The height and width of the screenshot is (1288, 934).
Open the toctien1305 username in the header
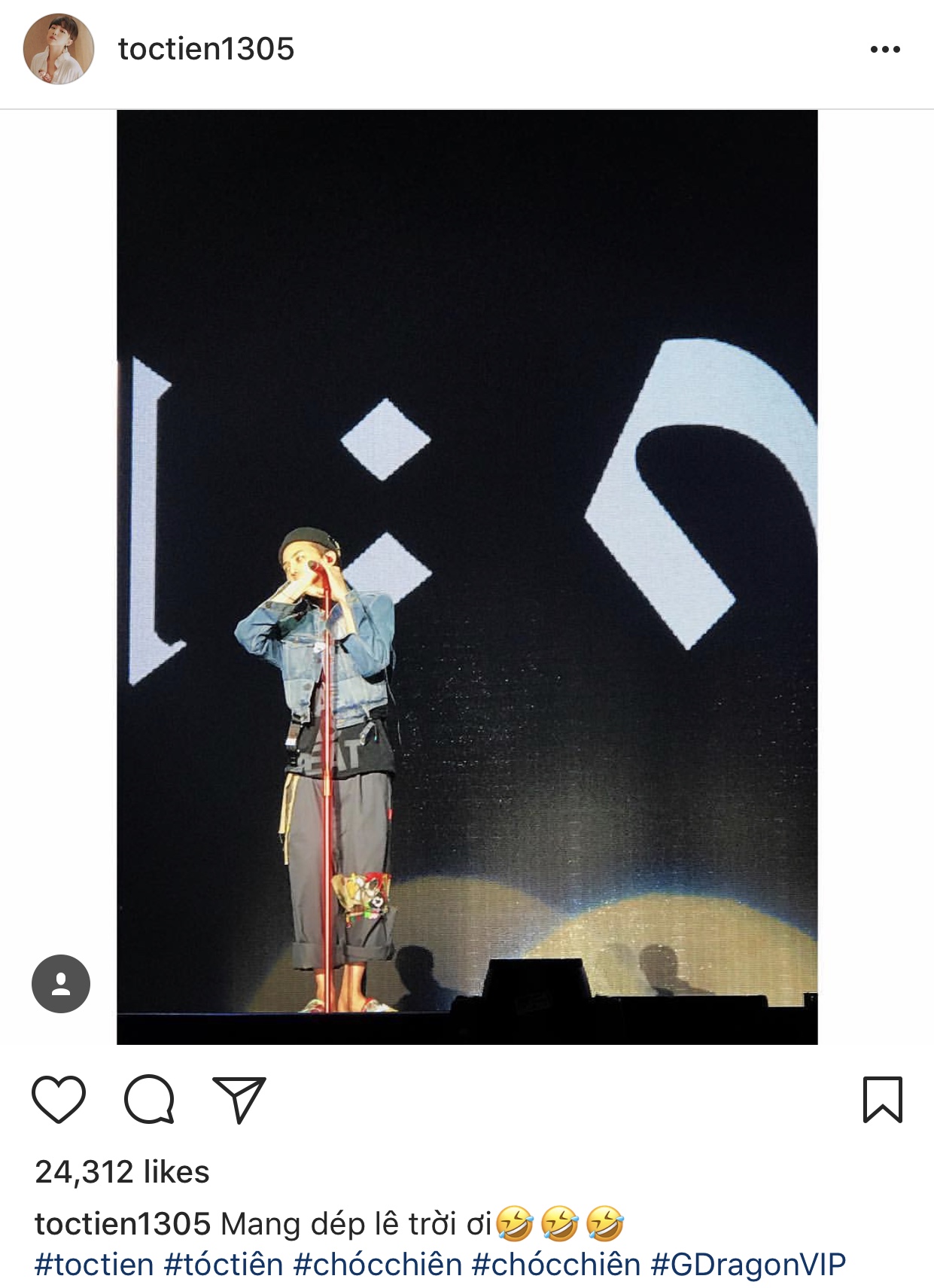tap(205, 50)
